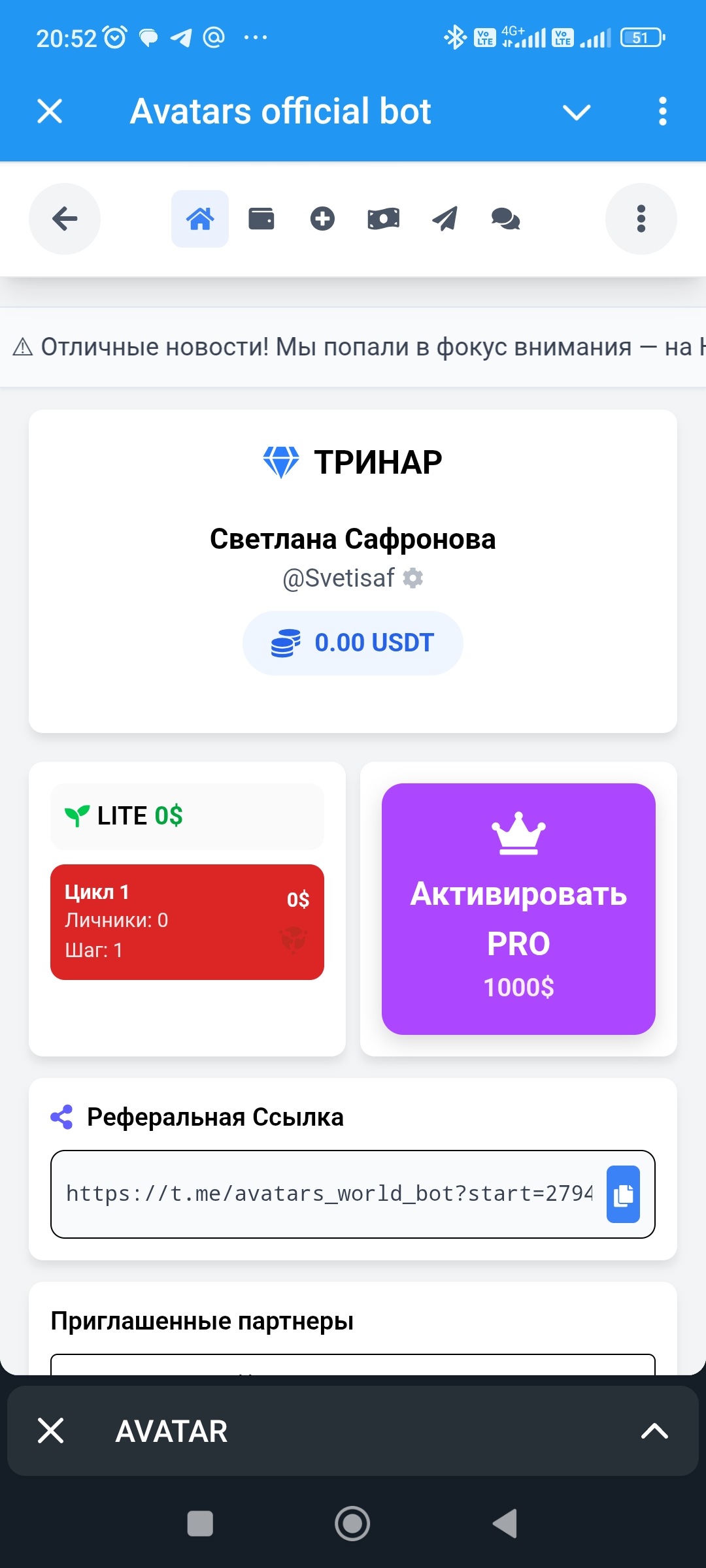Activate PRO for 1000$

[x=518, y=909]
